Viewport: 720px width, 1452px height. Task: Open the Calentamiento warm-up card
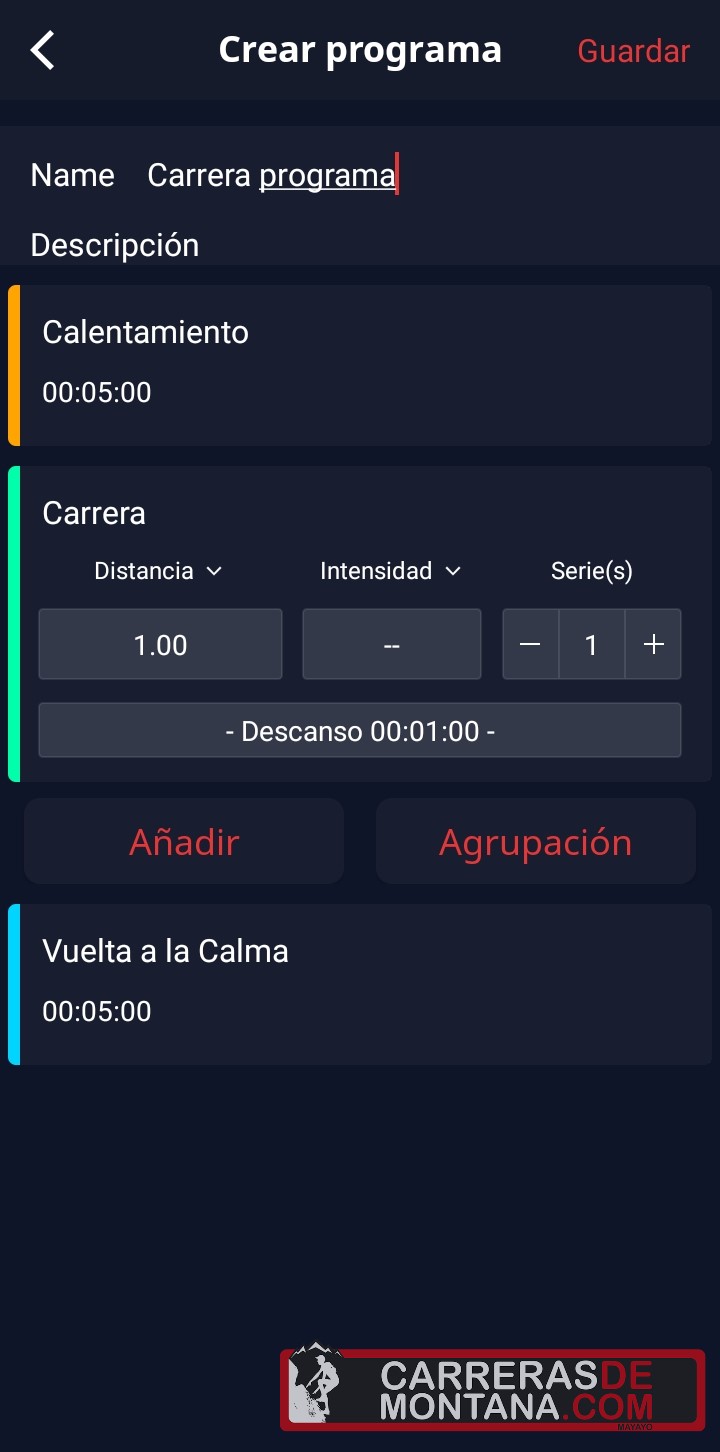[360, 365]
